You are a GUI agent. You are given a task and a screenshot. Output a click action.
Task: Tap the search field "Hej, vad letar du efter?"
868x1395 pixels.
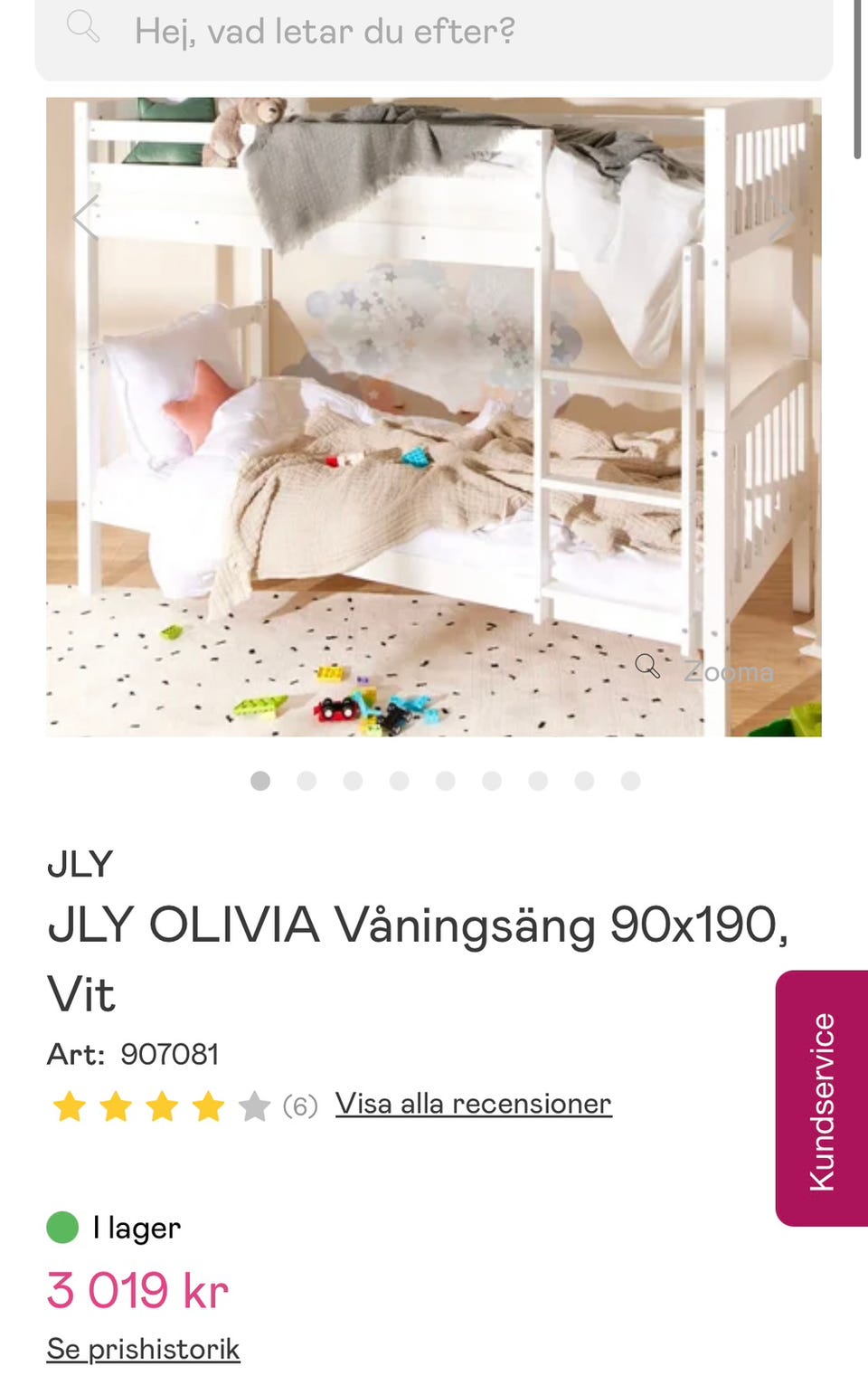[x=433, y=33]
